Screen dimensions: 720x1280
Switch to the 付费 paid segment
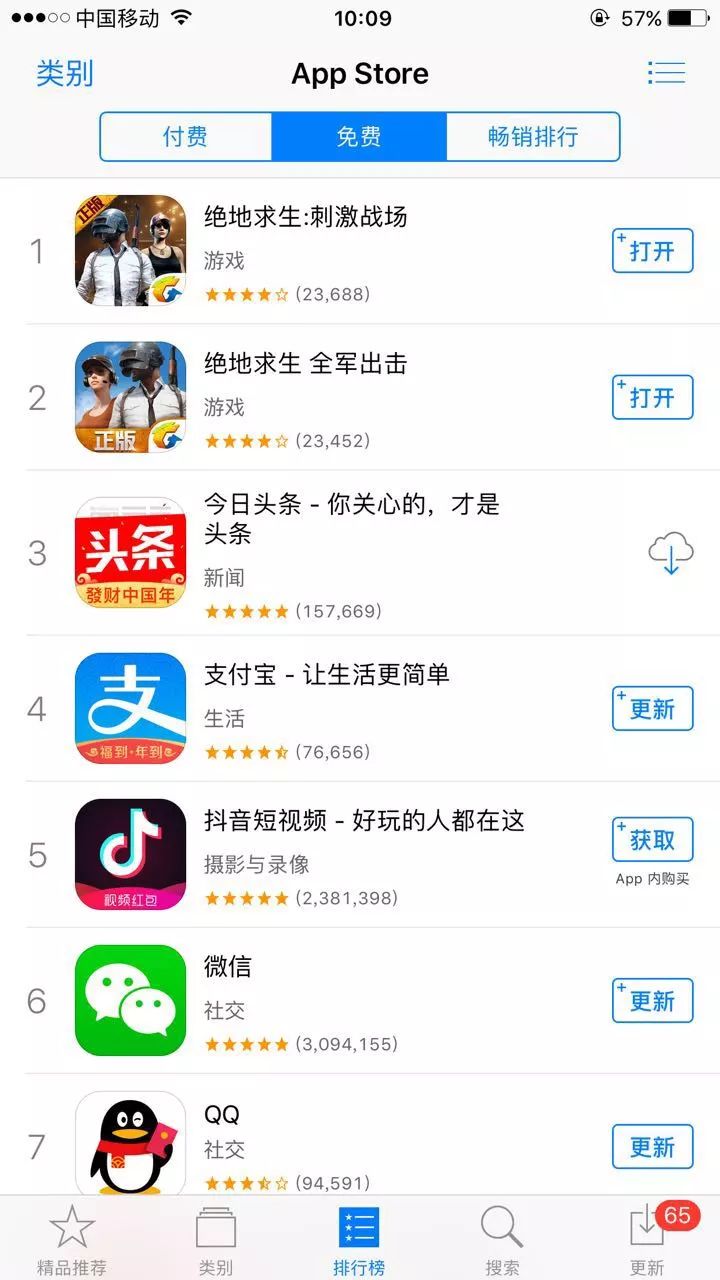(x=186, y=137)
